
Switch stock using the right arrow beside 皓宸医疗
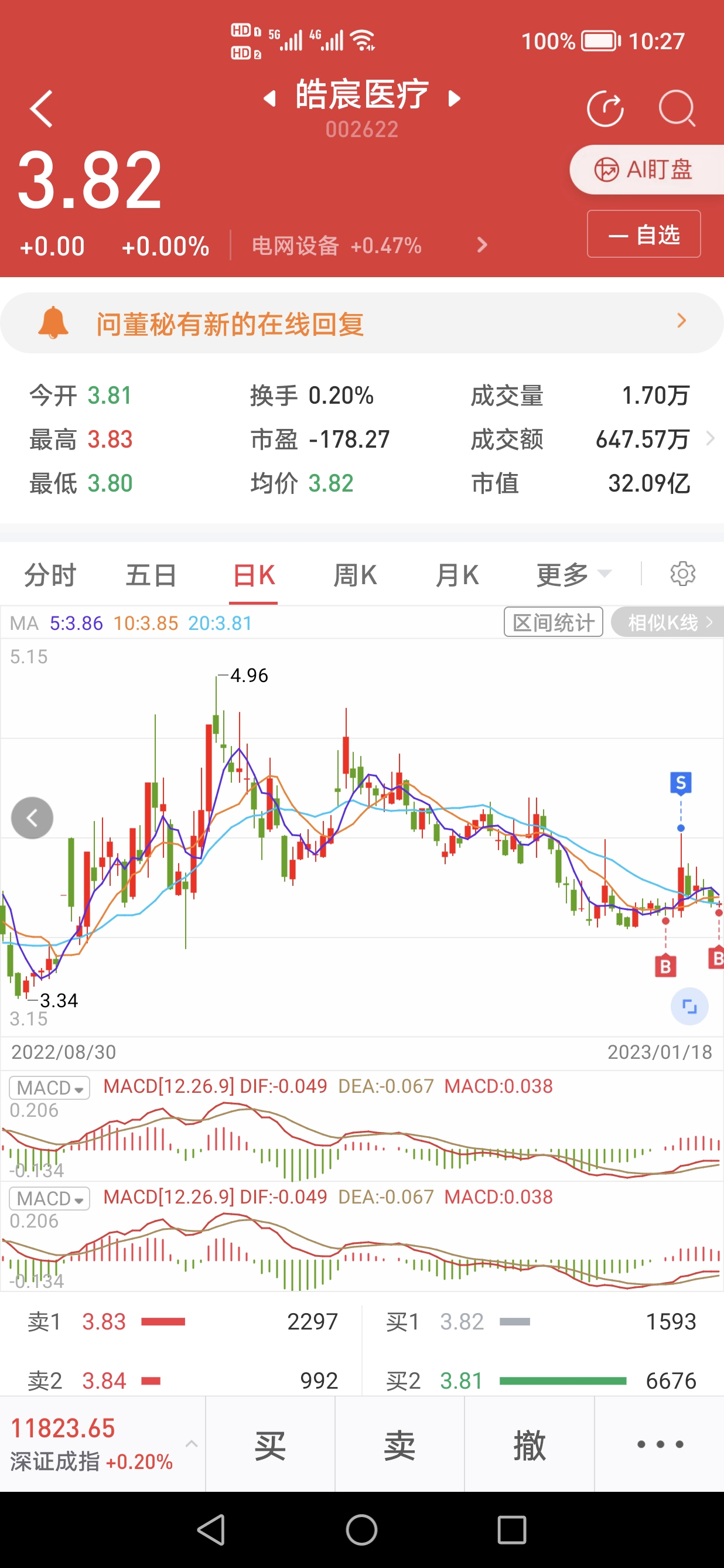[x=453, y=97]
